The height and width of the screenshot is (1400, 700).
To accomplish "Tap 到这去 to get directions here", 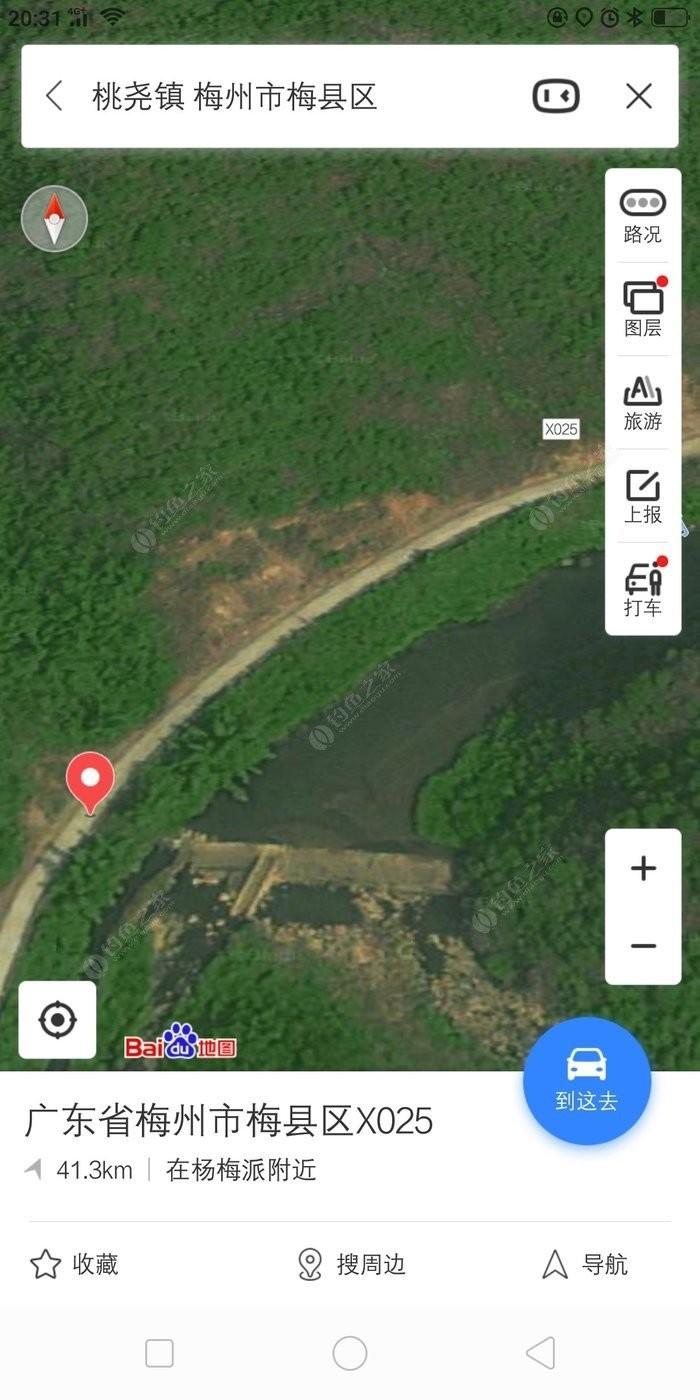I will click(587, 1080).
